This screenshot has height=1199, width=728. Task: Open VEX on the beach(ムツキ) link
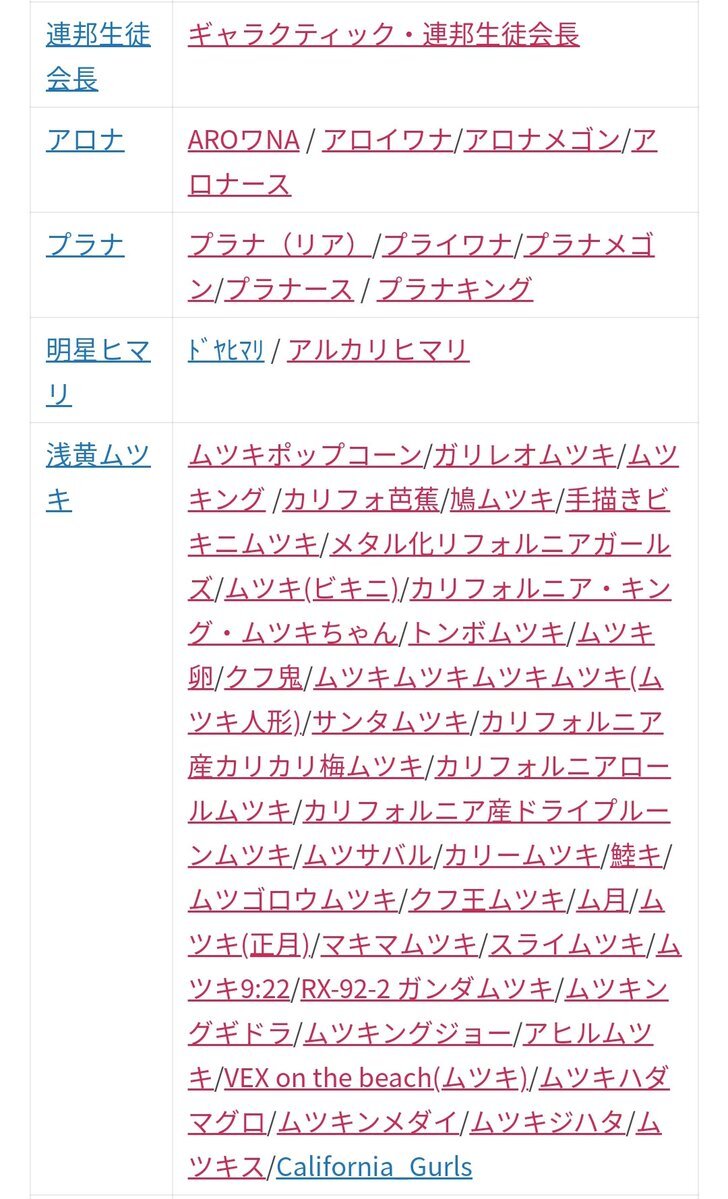[375, 1078]
